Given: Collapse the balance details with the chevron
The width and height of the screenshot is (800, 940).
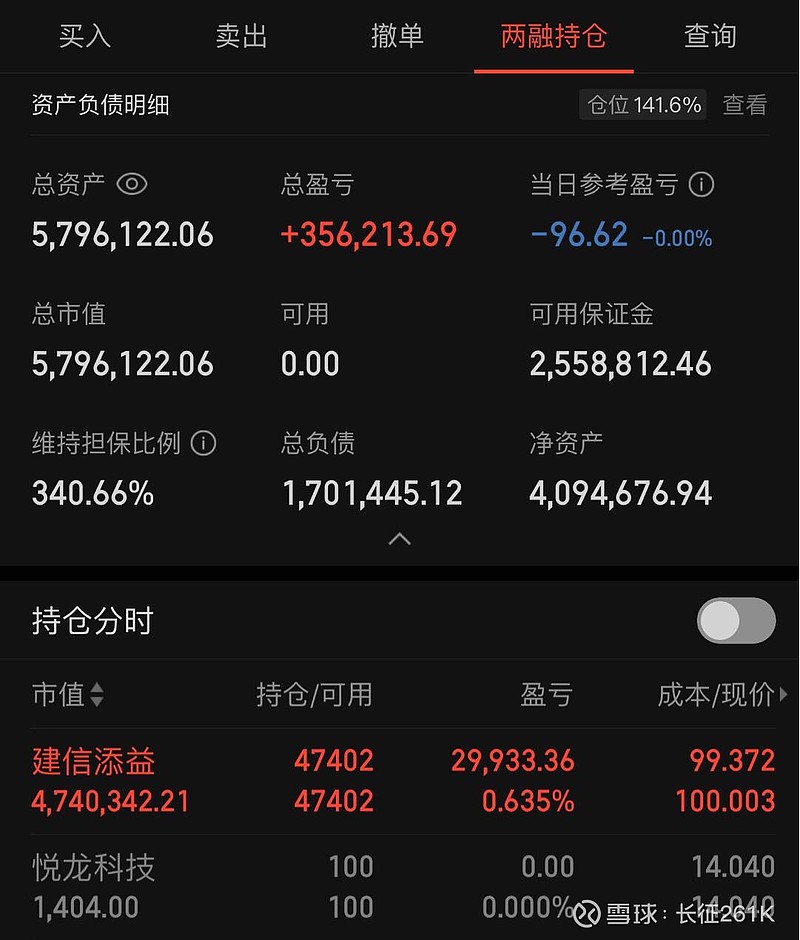Looking at the screenshot, I should [x=399, y=539].
